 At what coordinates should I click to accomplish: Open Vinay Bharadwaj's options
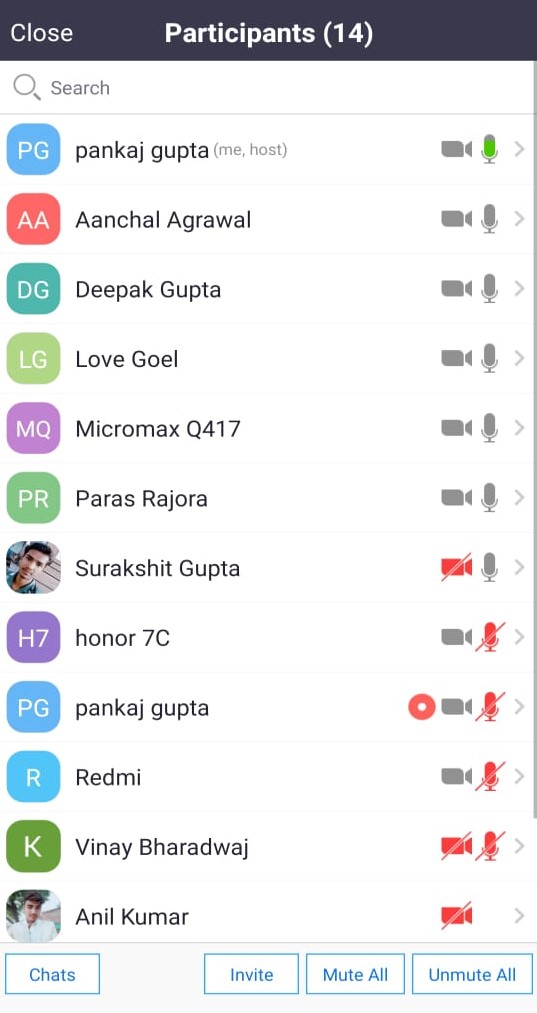click(x=268, y=847)
